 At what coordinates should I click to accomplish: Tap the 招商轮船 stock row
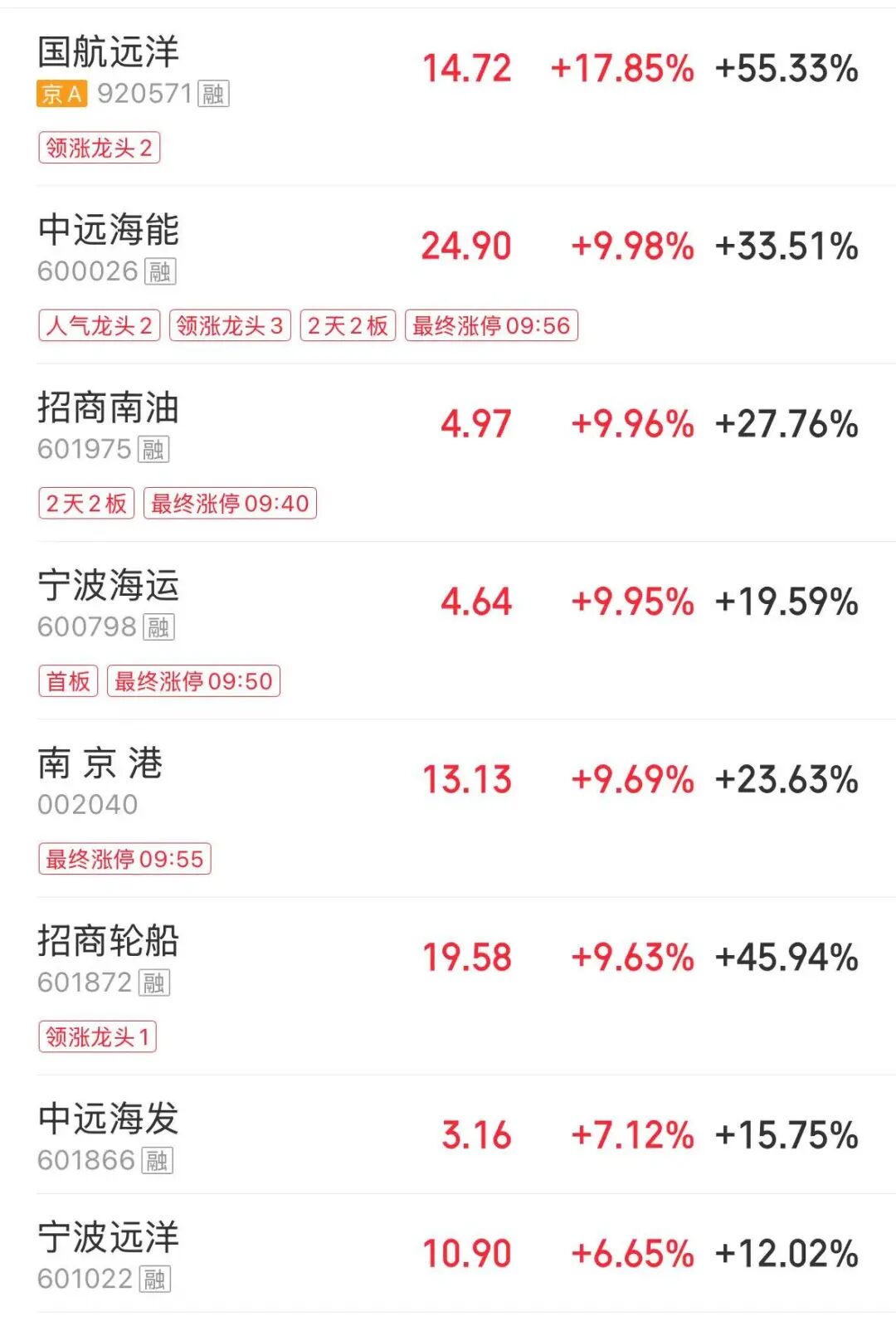109,941
